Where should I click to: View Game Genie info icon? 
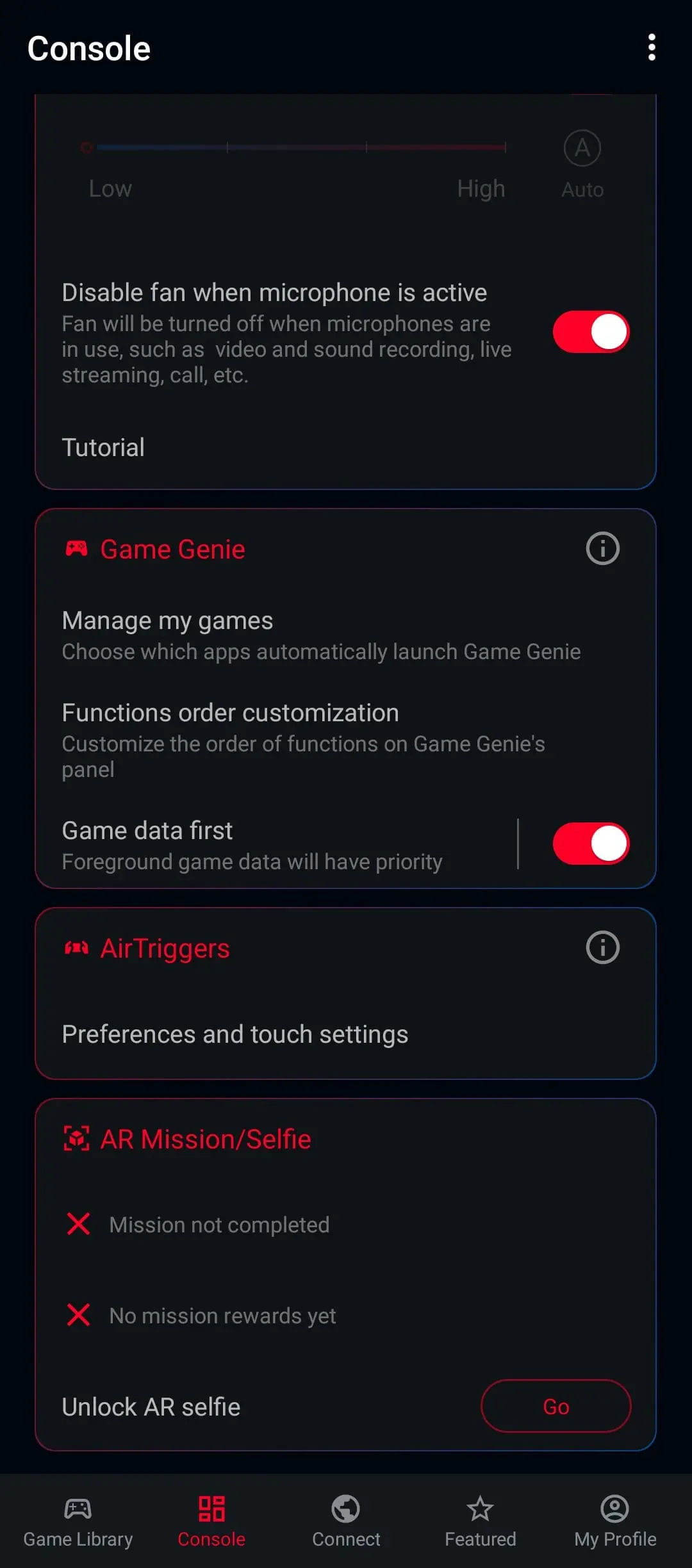602,548
